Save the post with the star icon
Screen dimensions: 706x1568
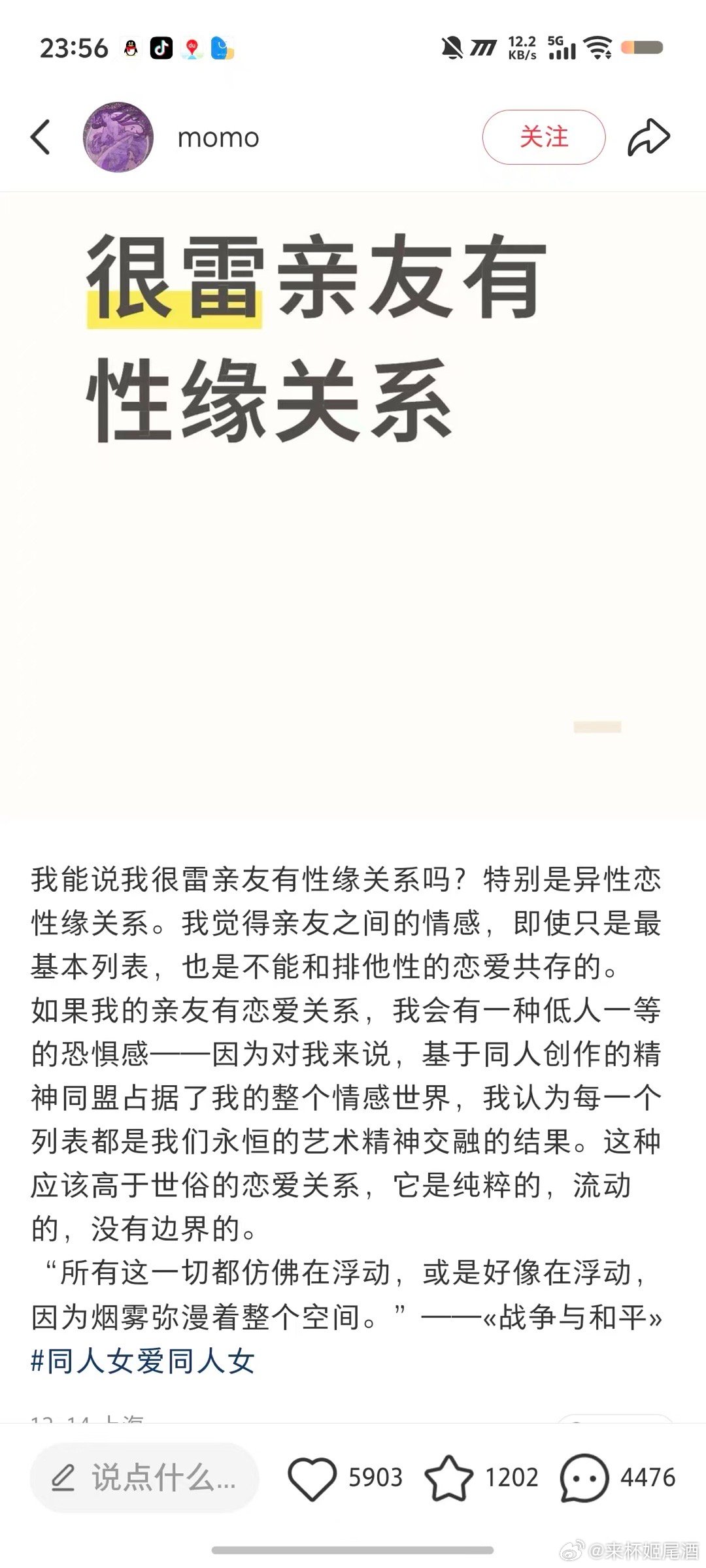(x=448, y=1478)
